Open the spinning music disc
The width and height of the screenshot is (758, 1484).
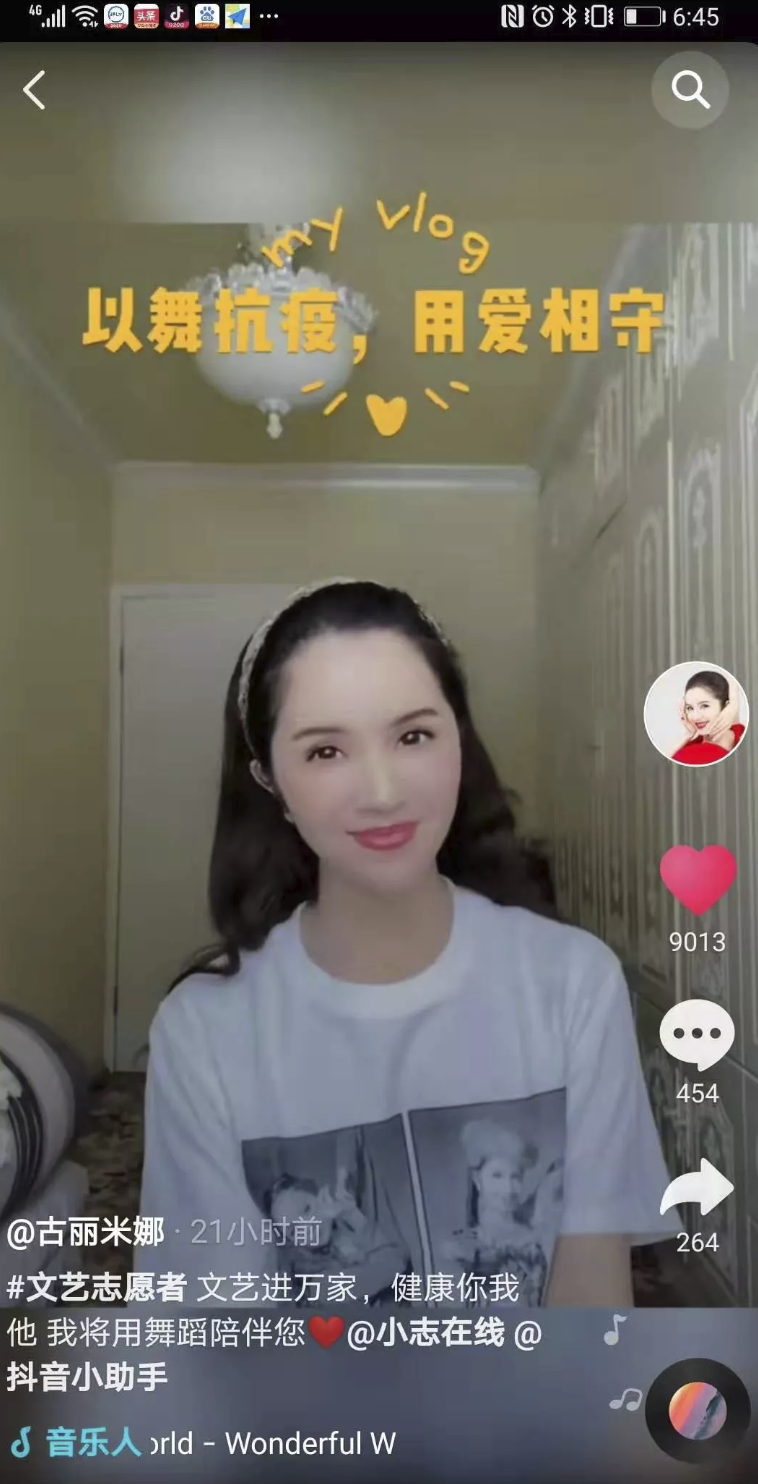click(x=698, y=1410)
